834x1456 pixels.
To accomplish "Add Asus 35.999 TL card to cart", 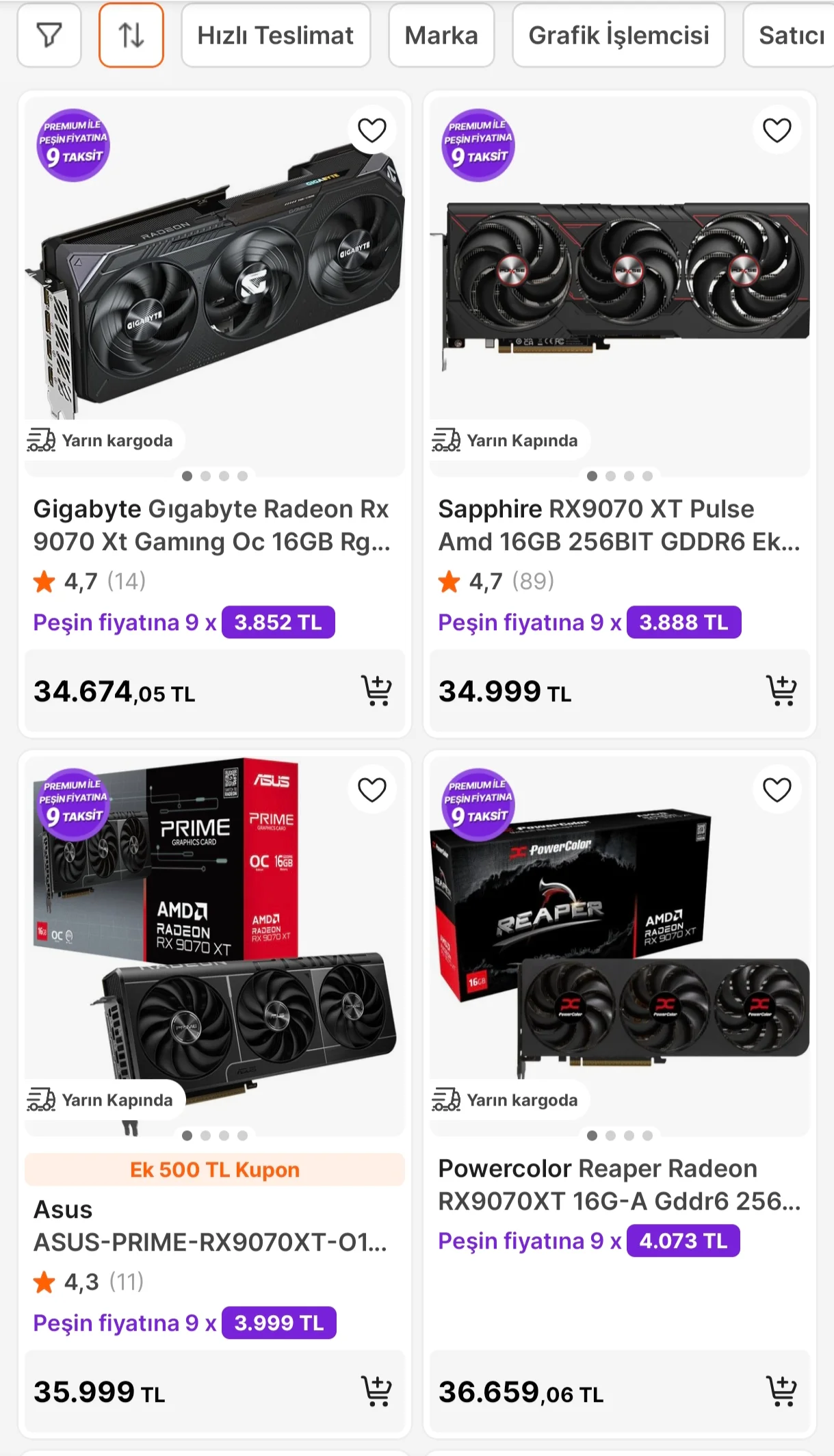I will [376, 1391].
